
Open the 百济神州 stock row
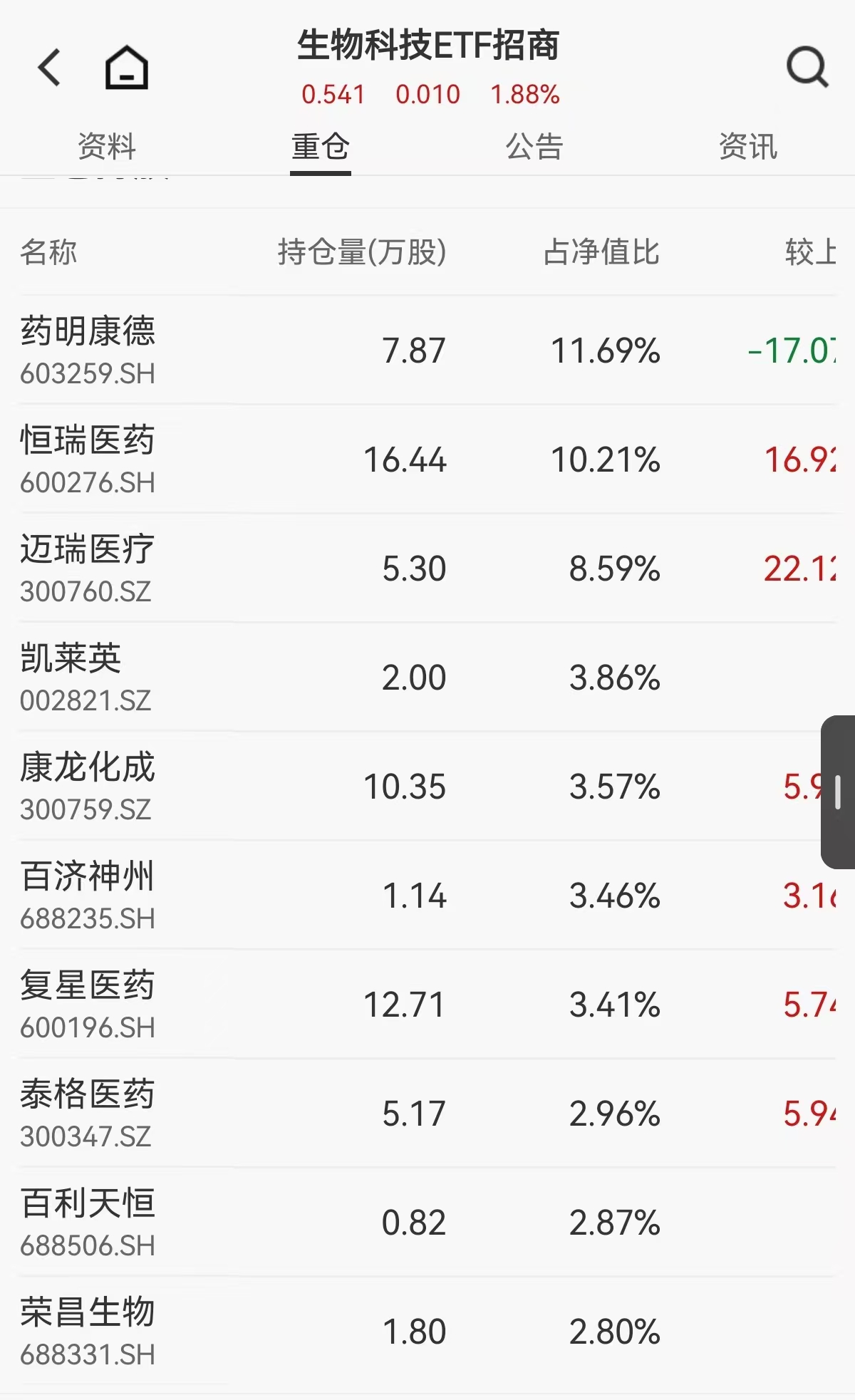(427, 896)
